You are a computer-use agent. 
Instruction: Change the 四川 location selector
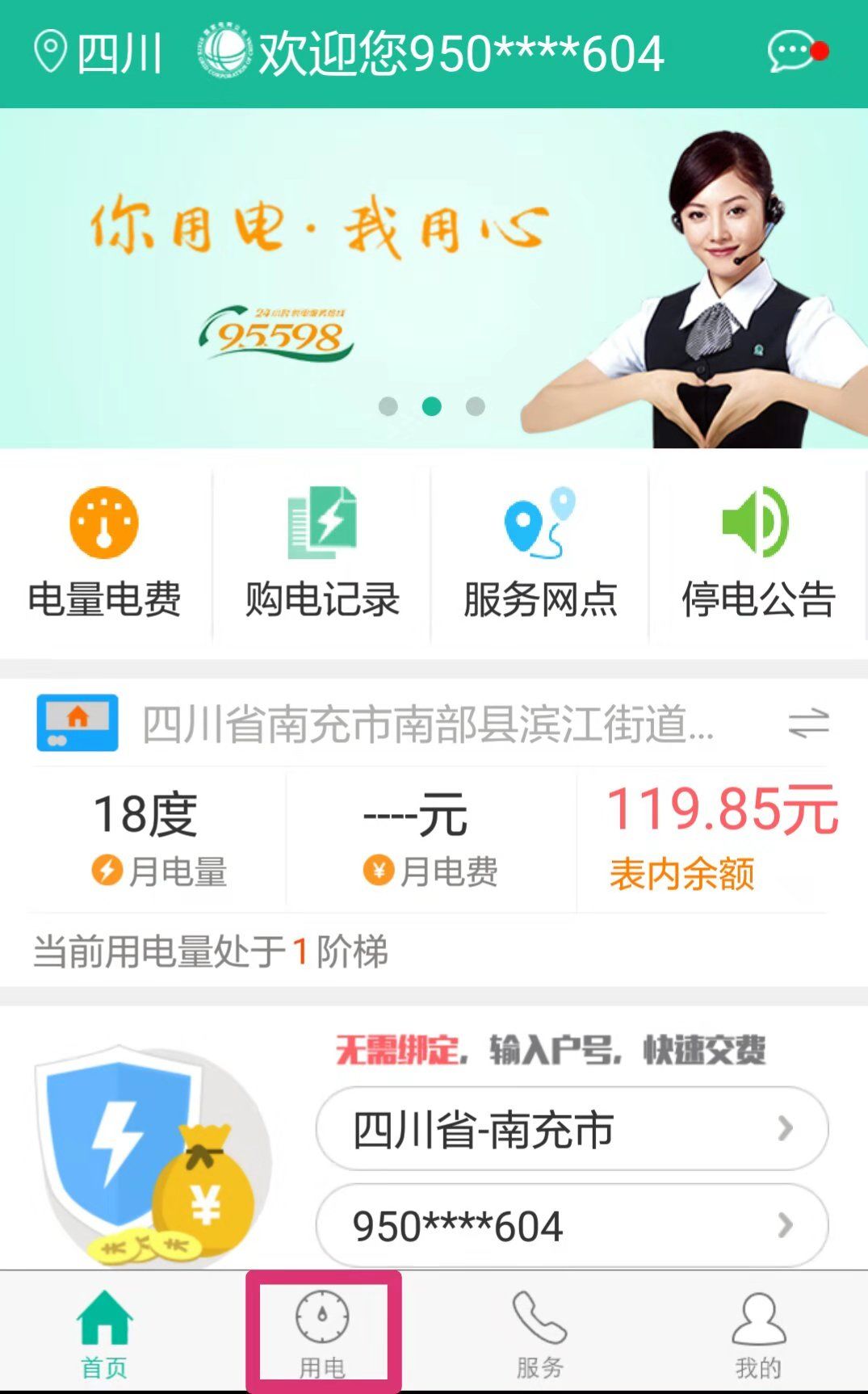[x=99, y=53]
